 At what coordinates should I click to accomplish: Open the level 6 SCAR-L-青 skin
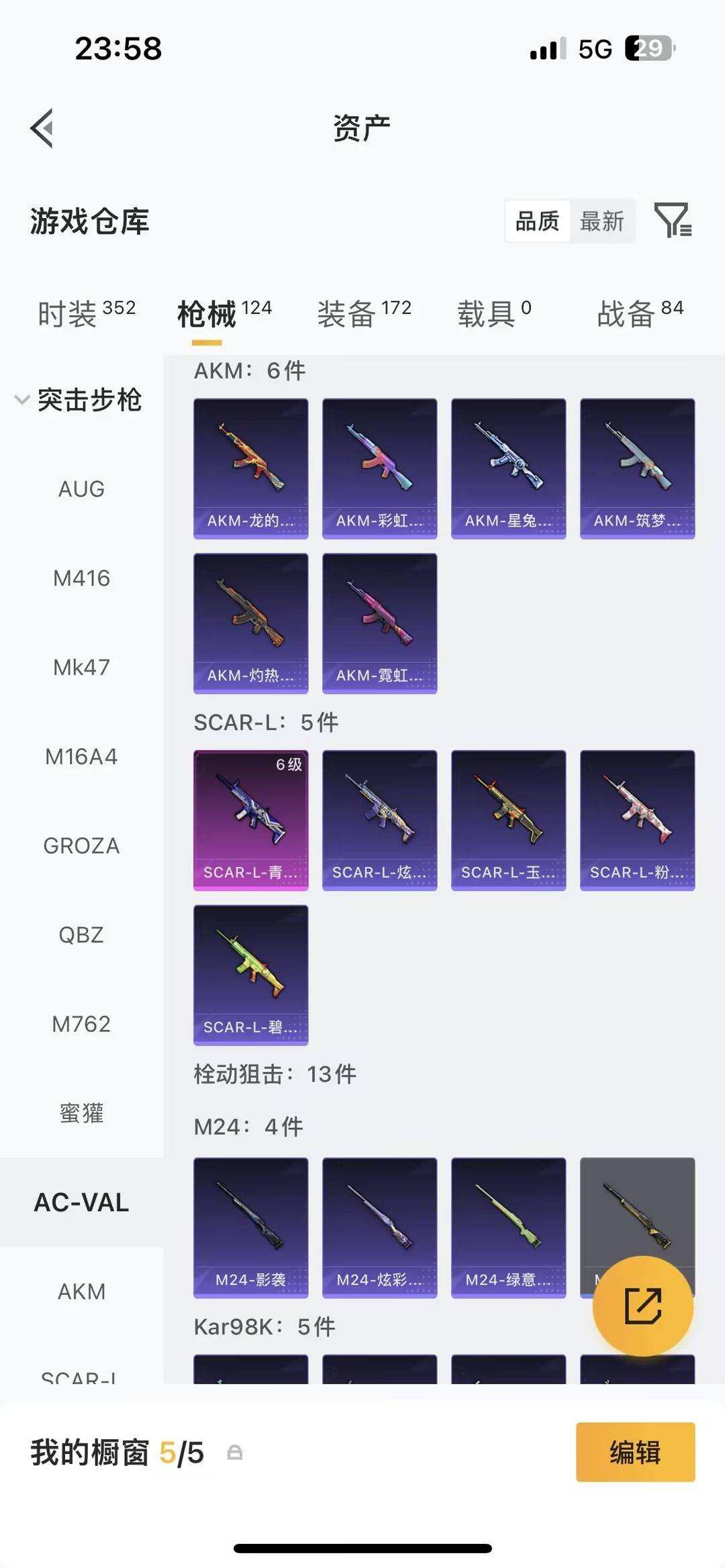pyautogui.click(x=251, y=820)
